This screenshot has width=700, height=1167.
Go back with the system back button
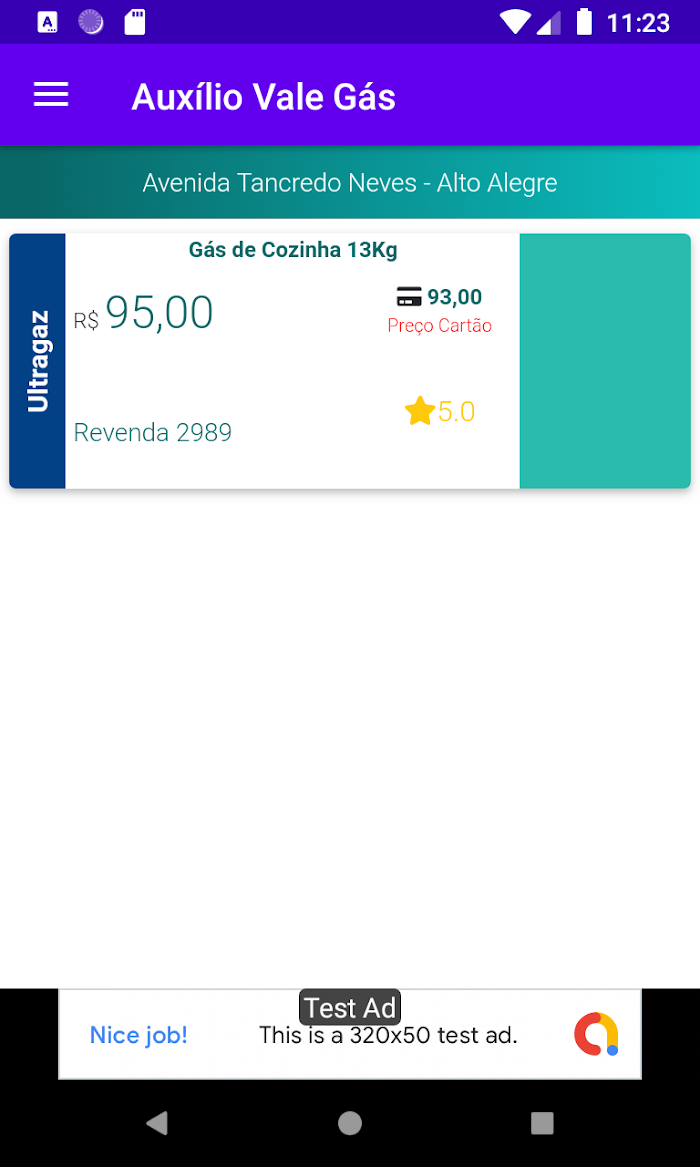pos(157,1122)
